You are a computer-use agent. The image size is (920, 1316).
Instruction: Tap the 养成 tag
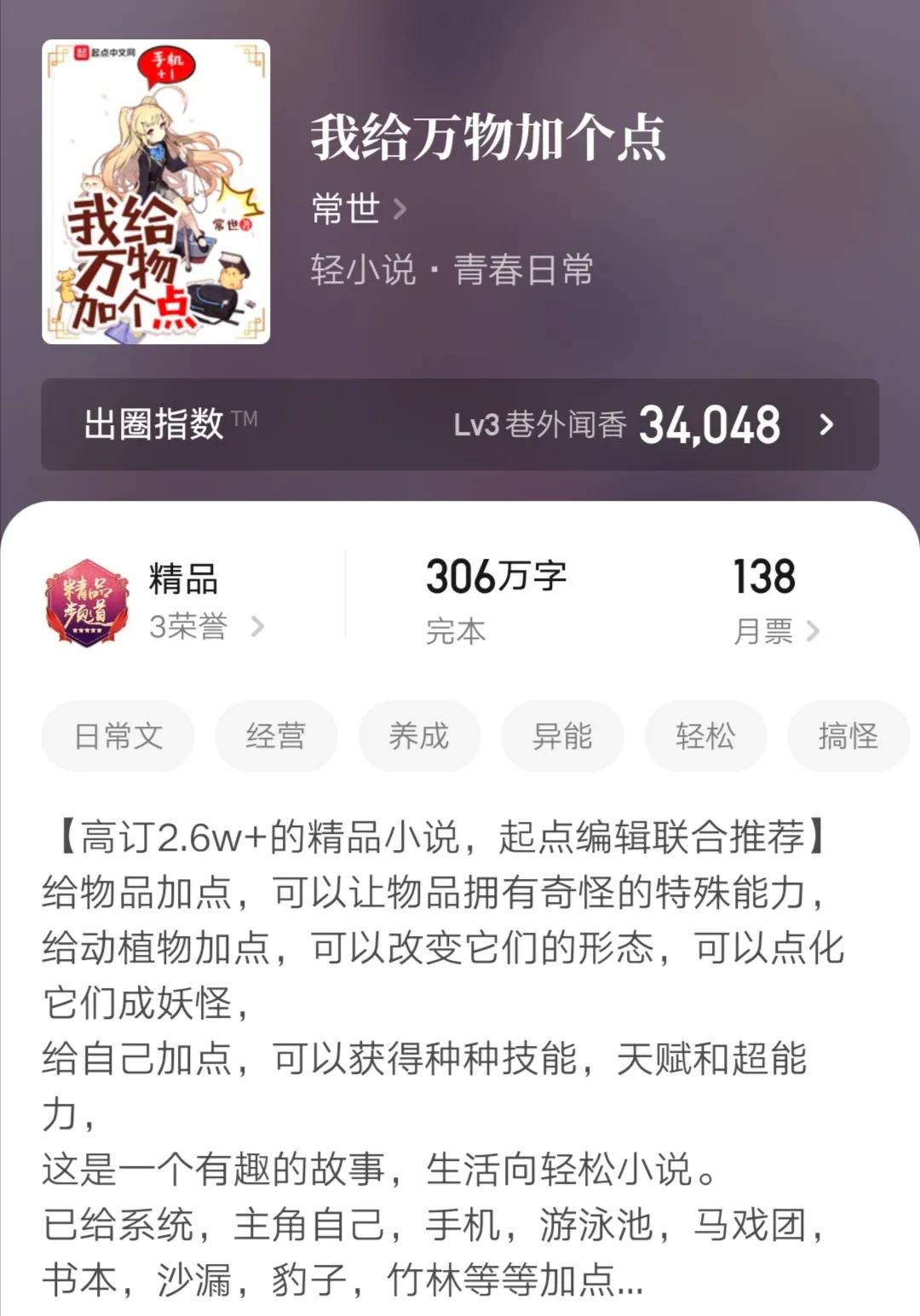pyautogui.click(x=419, y=734)
